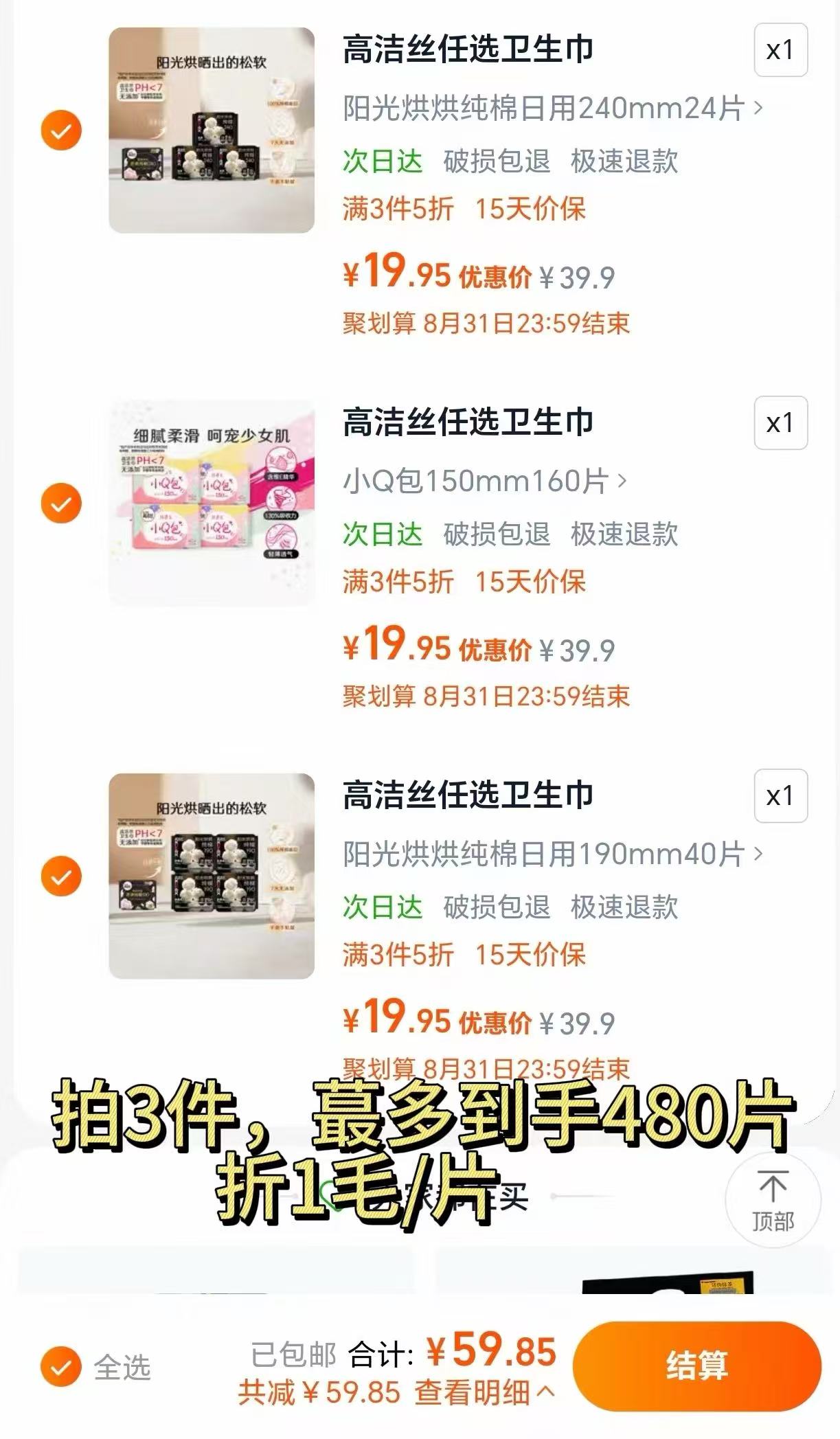
Task: Change quantity of the 小Q包150mm160片 item
Action: click(x=780, y=423)
